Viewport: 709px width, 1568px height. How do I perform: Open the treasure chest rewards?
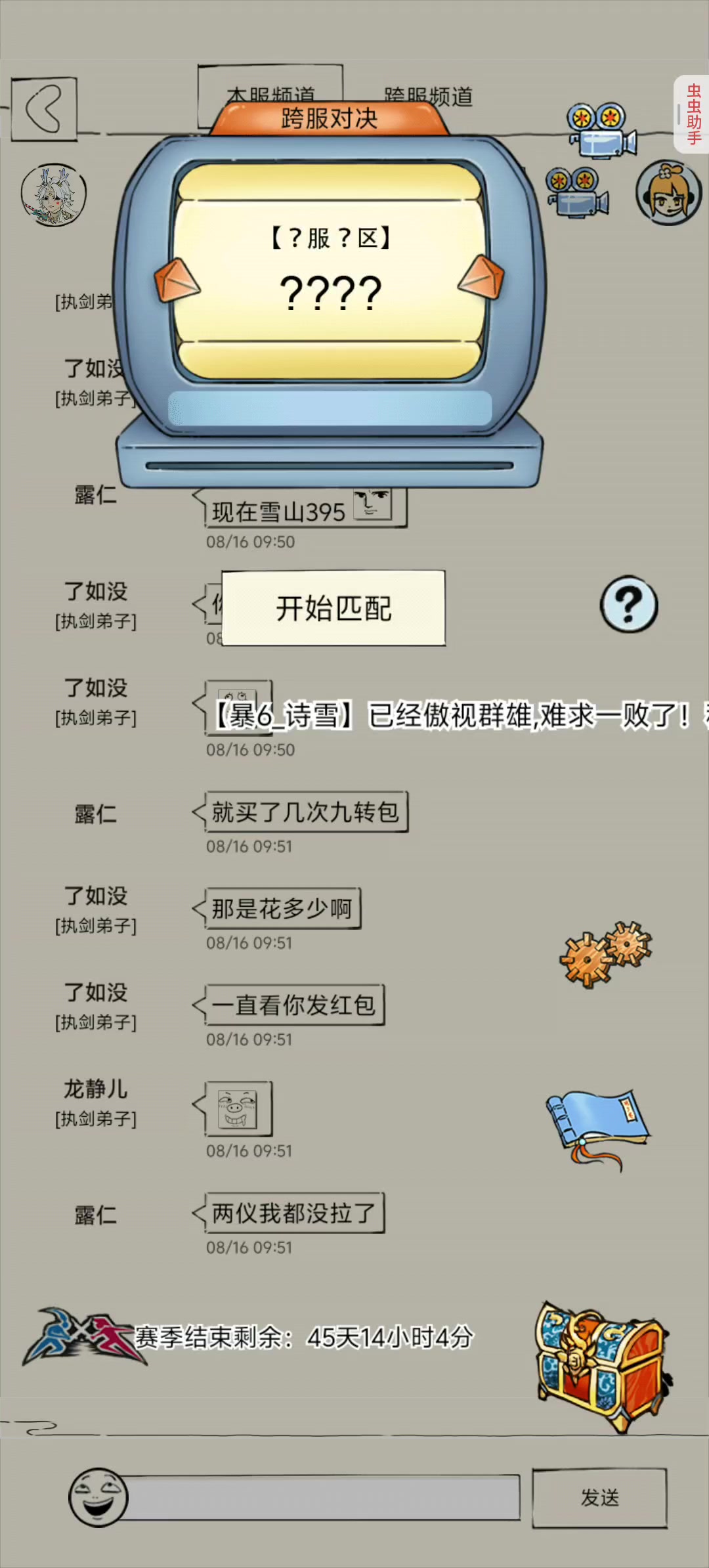pyautogui.click(x=601, y=1365)
